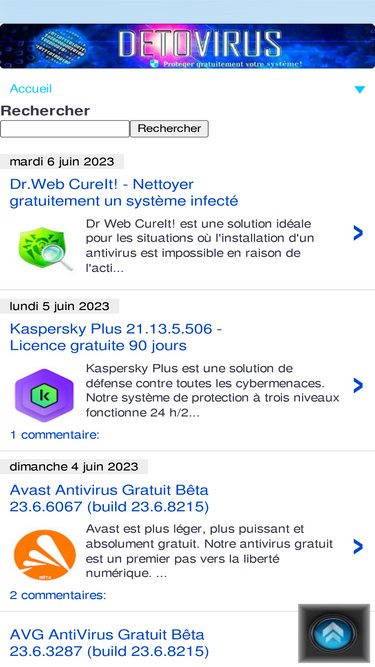Tap the Dr.Web green shield thumbnail
This screenshot has width=375, height=667.
tap(45, 248)
